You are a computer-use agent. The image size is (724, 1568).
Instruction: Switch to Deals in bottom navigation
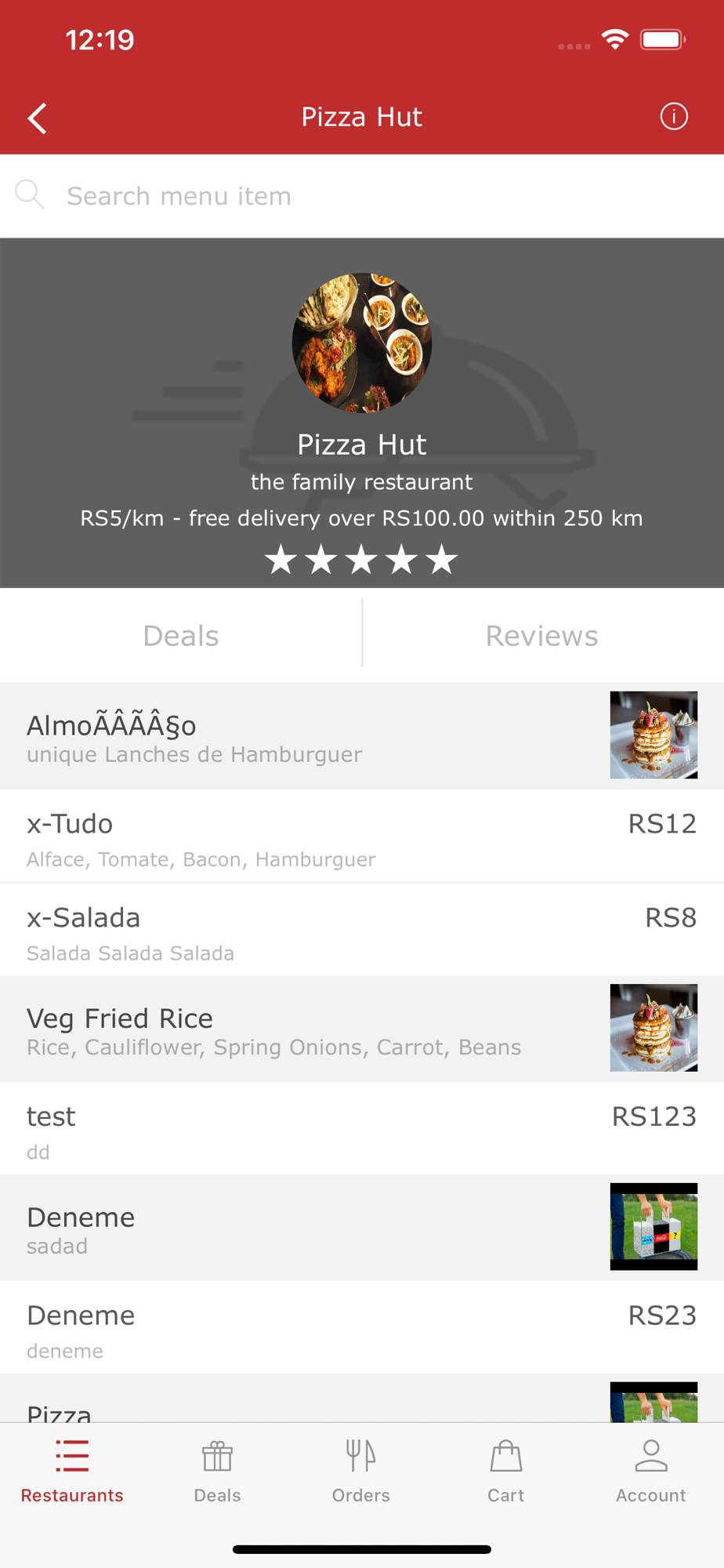[x=217, y=1472]
